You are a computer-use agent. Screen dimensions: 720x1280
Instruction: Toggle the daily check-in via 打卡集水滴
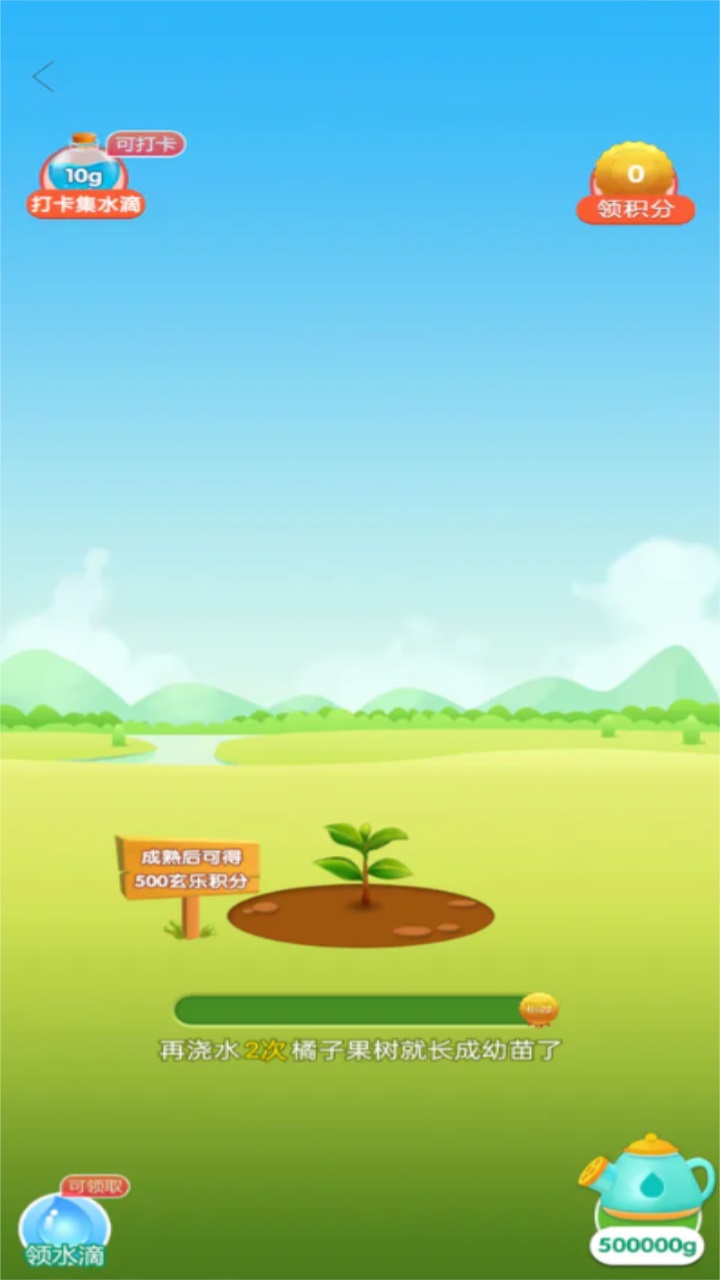click(x=85, y=206)
